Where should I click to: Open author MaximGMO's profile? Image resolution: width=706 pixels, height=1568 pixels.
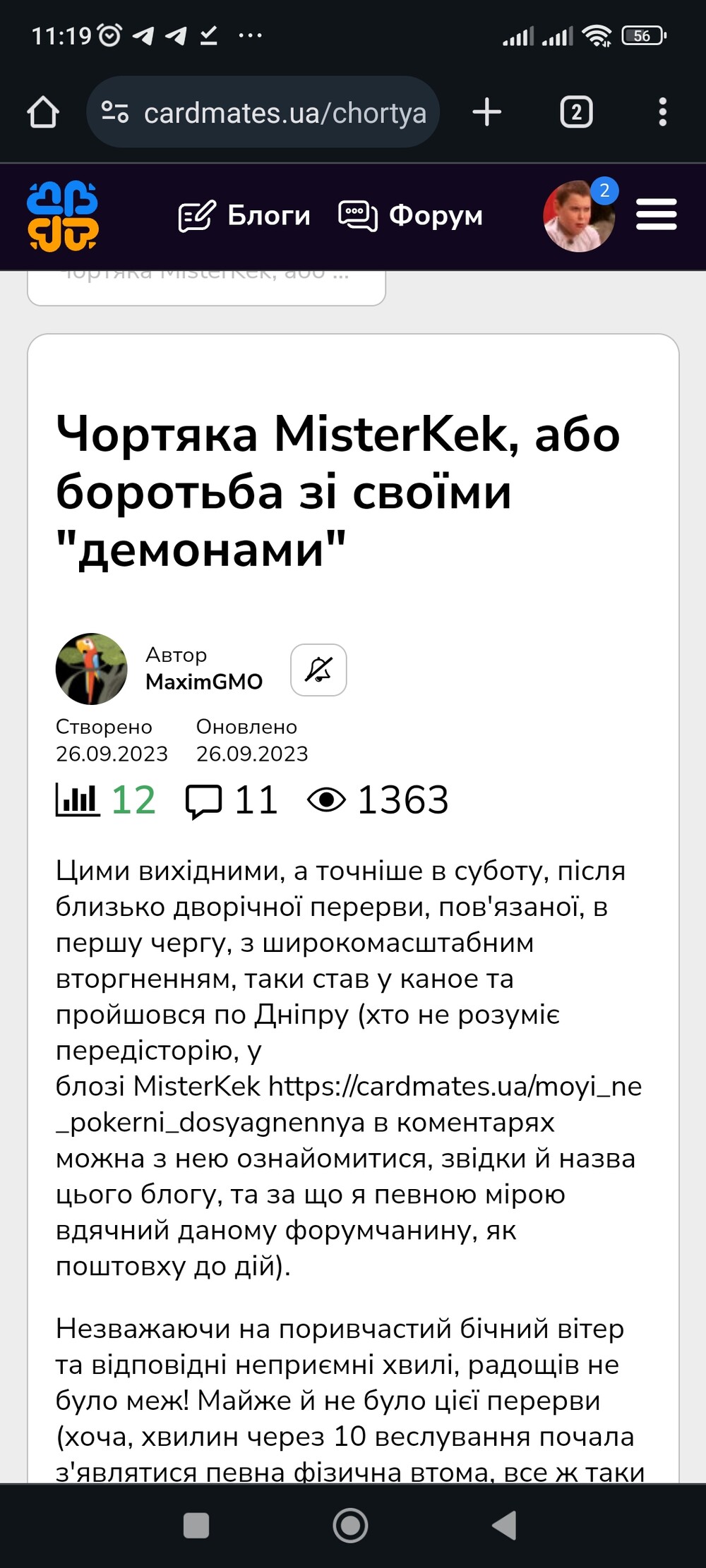click(204, 682)
